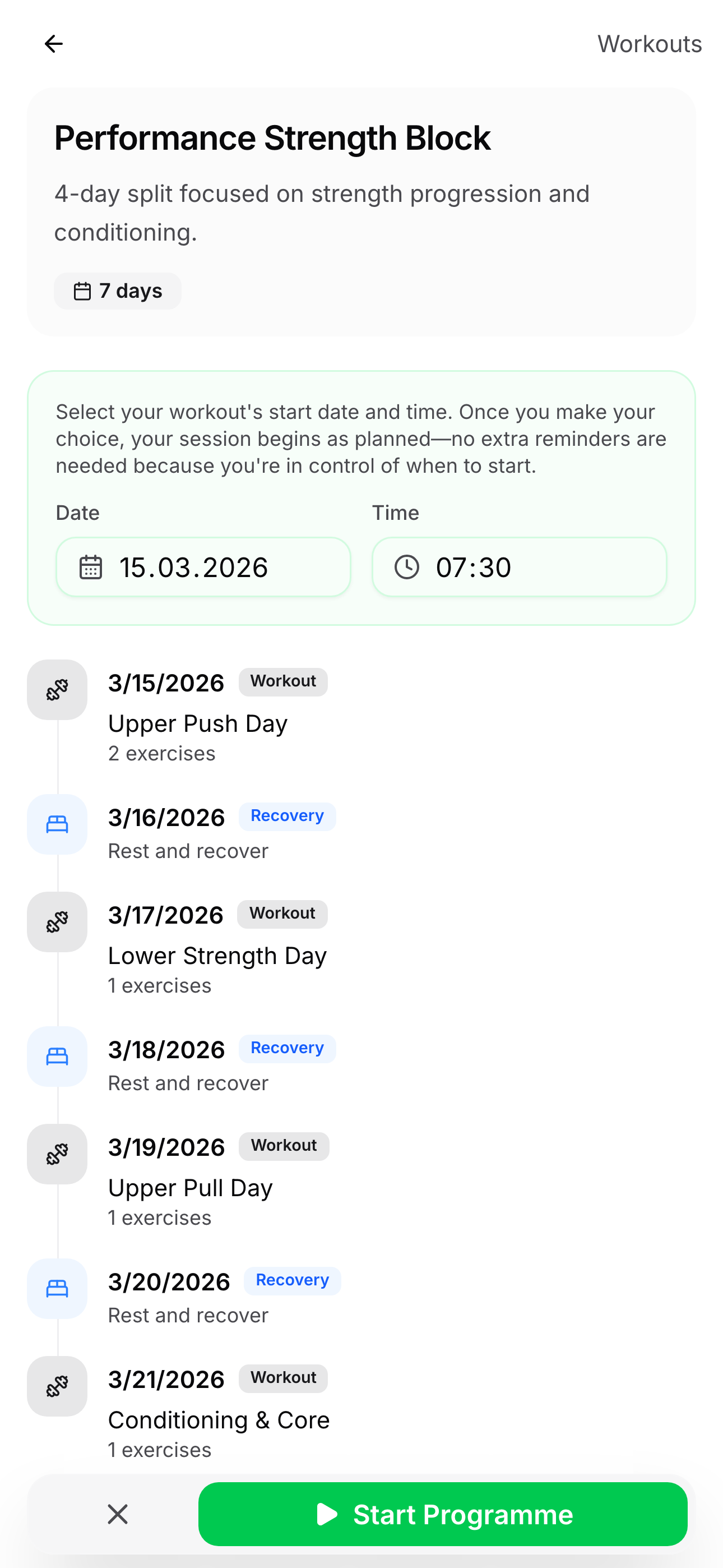
Task: Click the bed icon for 3/18/2026 rest day
Action: 57,1057
